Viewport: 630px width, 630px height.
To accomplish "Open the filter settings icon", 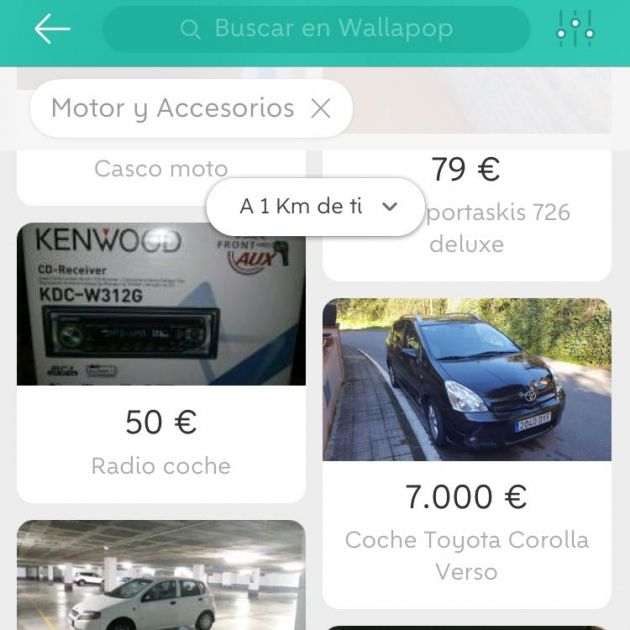I will point(575,29).
